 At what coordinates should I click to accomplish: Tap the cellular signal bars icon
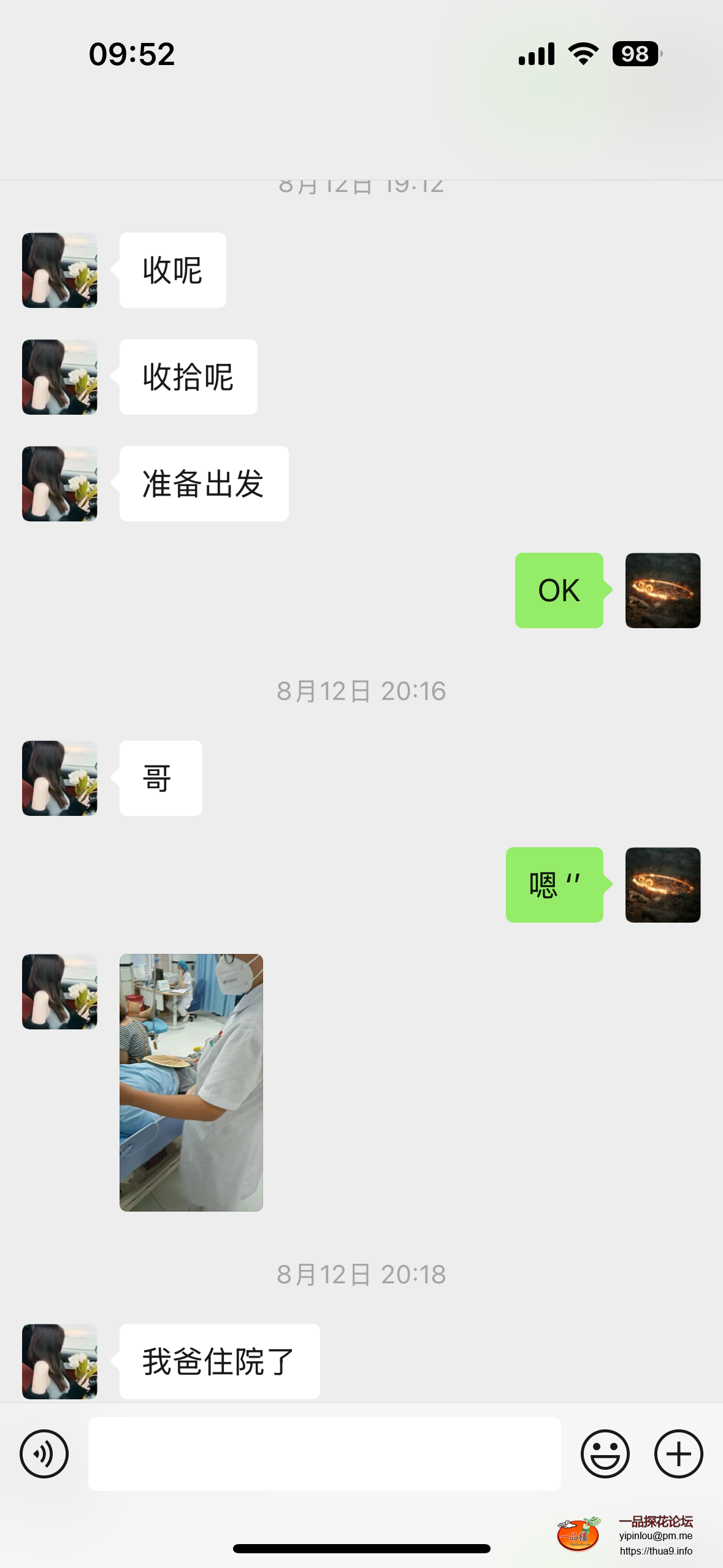tap(535, 54)
